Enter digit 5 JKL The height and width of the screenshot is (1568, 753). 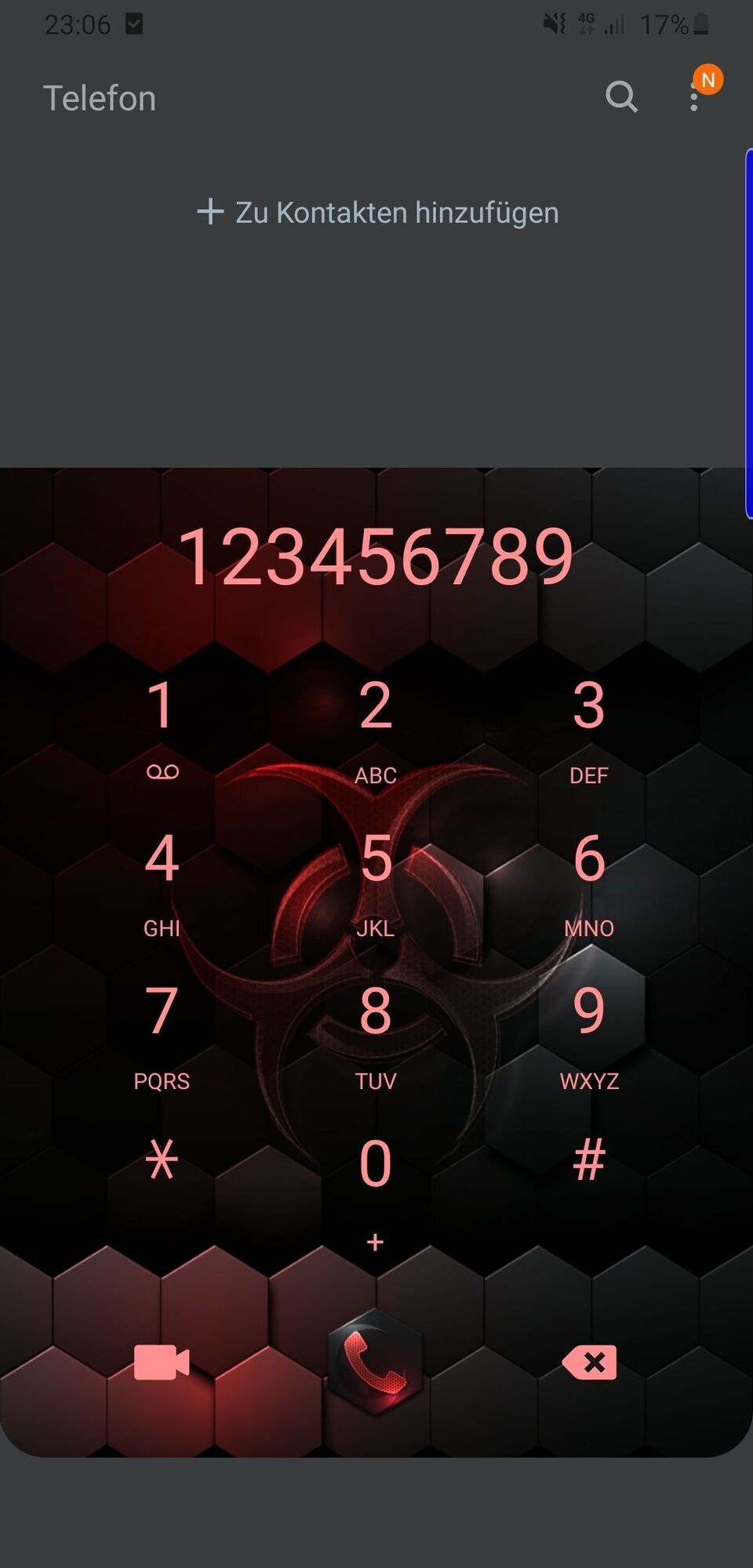[x=376, y=880]
